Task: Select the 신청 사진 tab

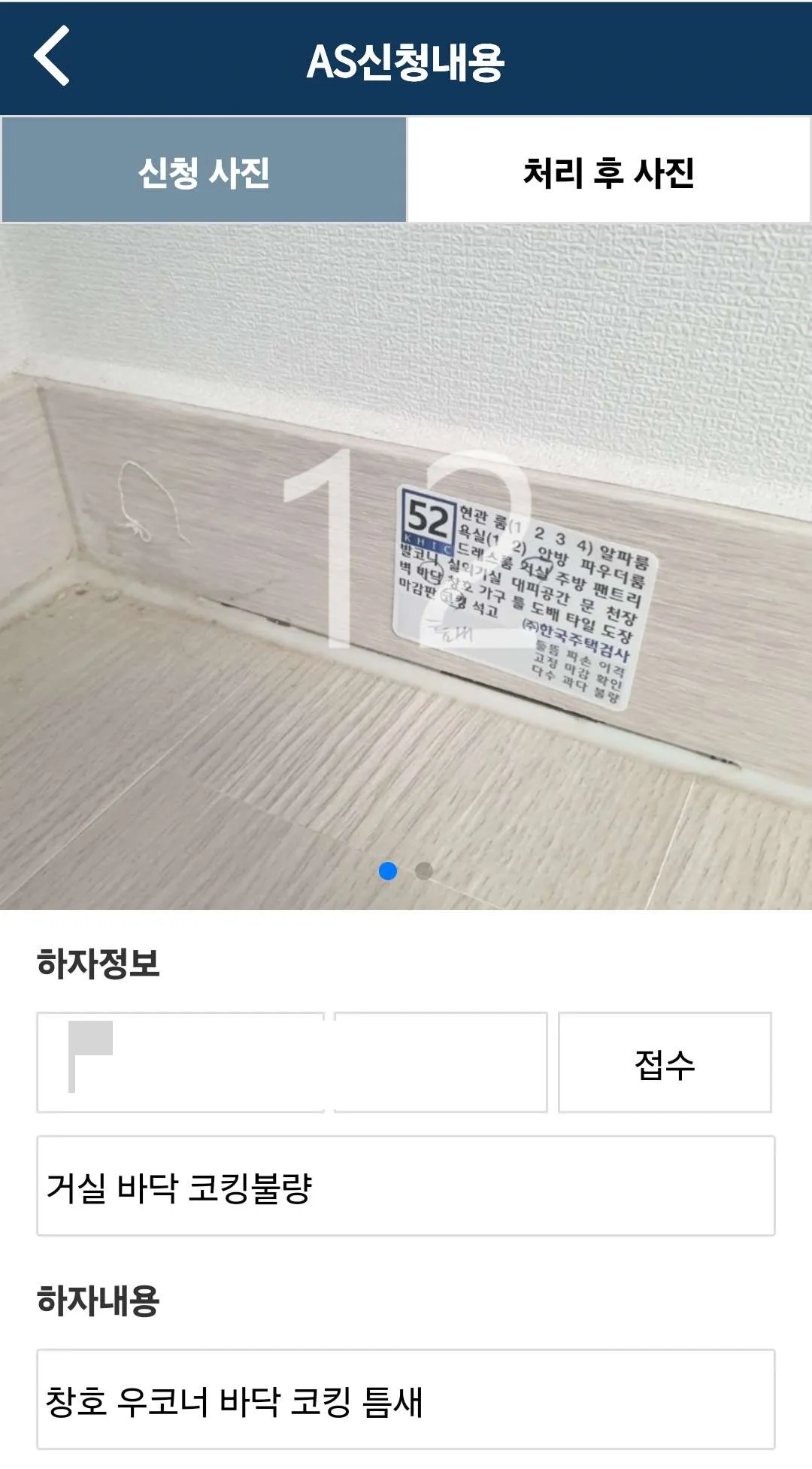Action: pos(203,171)
